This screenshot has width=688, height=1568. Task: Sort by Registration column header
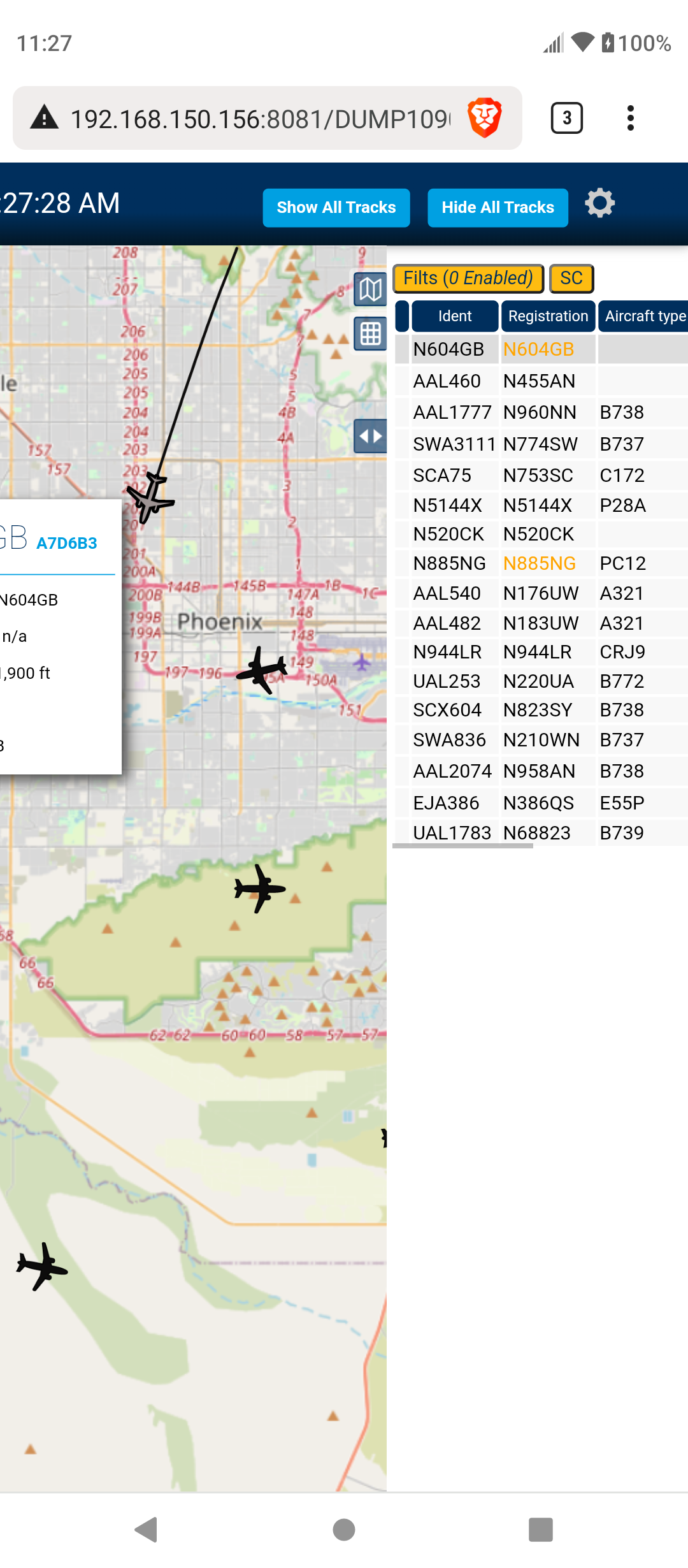tap(548, 316)
